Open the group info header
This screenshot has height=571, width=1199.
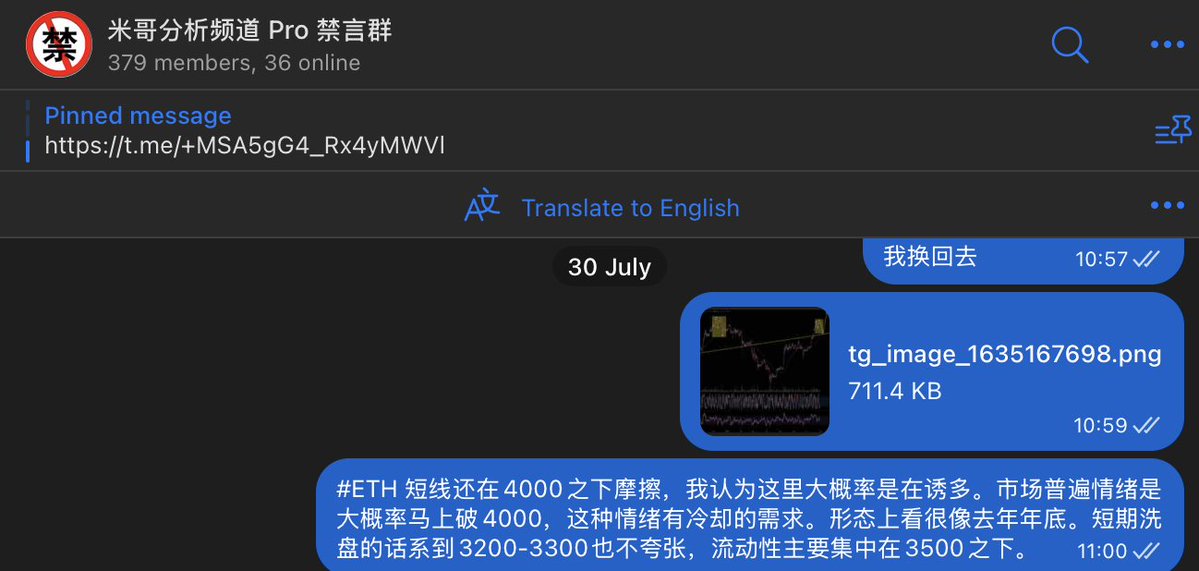pos(250,45)
